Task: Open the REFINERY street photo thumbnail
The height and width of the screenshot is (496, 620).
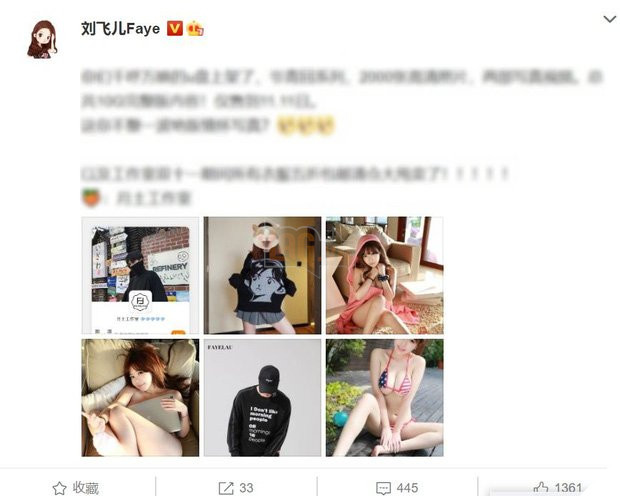Action: pos(140,275)
